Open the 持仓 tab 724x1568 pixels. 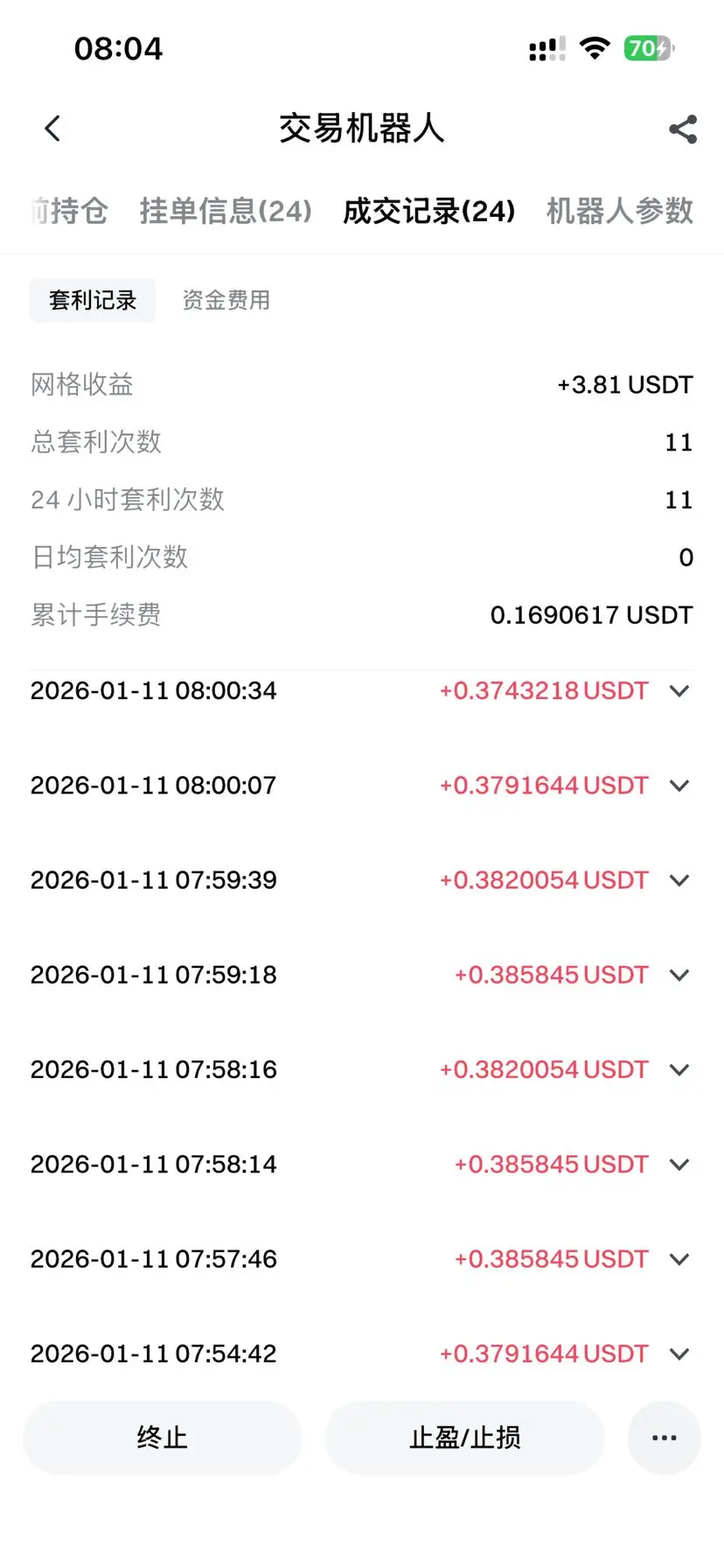tap(70, 211)
